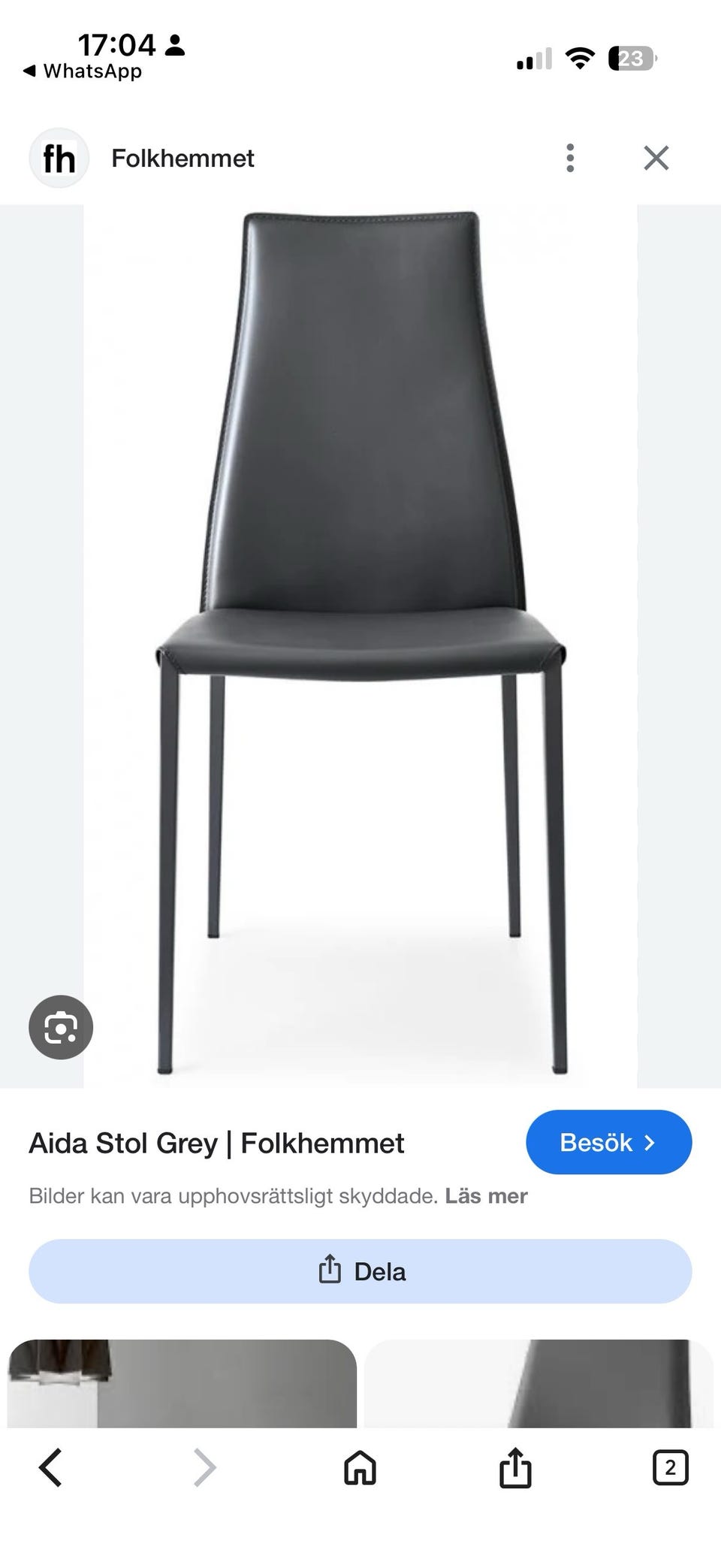Screen dimensions: 721x1568
Task: Go back to the previous page
Action: pos(51,1467)
